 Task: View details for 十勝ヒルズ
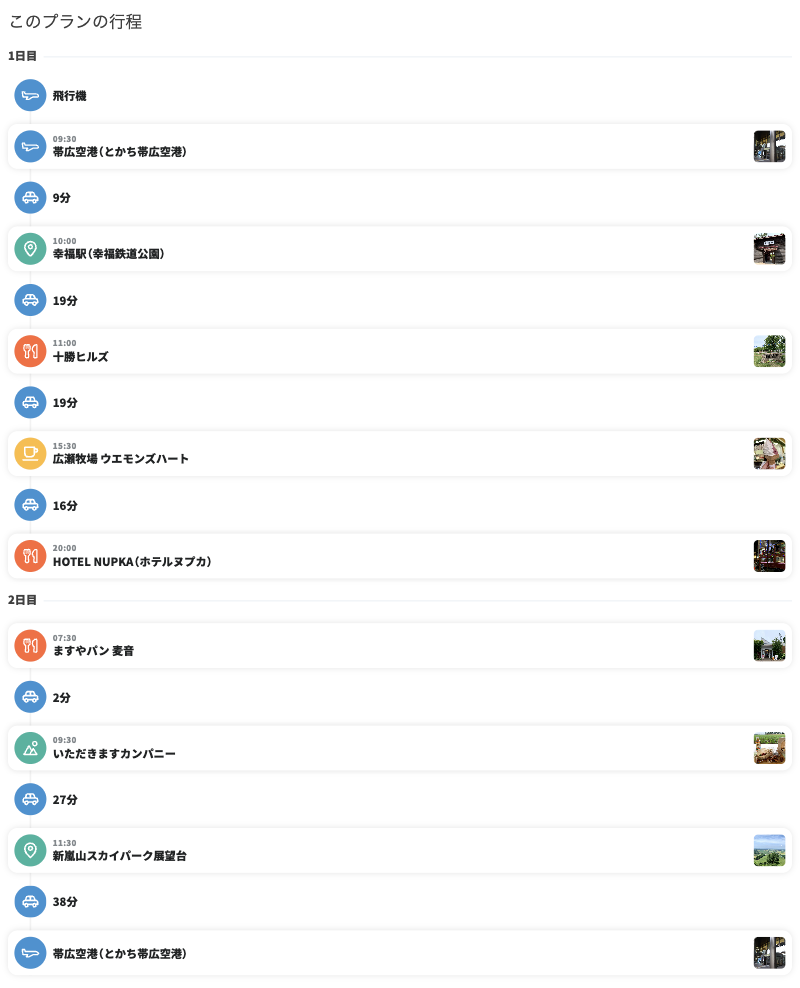click(x=400, y=351)
